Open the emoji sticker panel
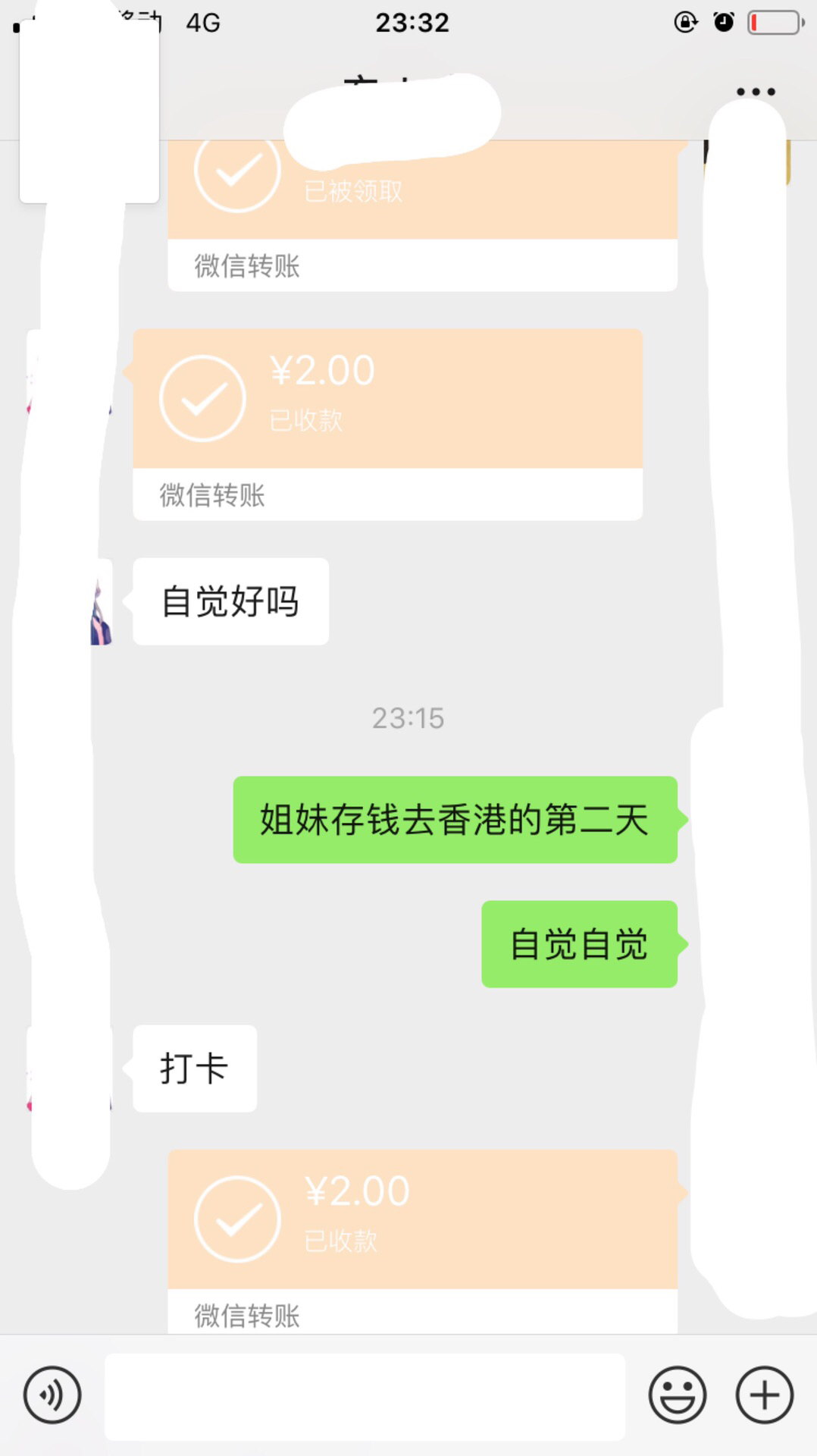This screenshot has height=1456, width=817. click(678, 1395)
